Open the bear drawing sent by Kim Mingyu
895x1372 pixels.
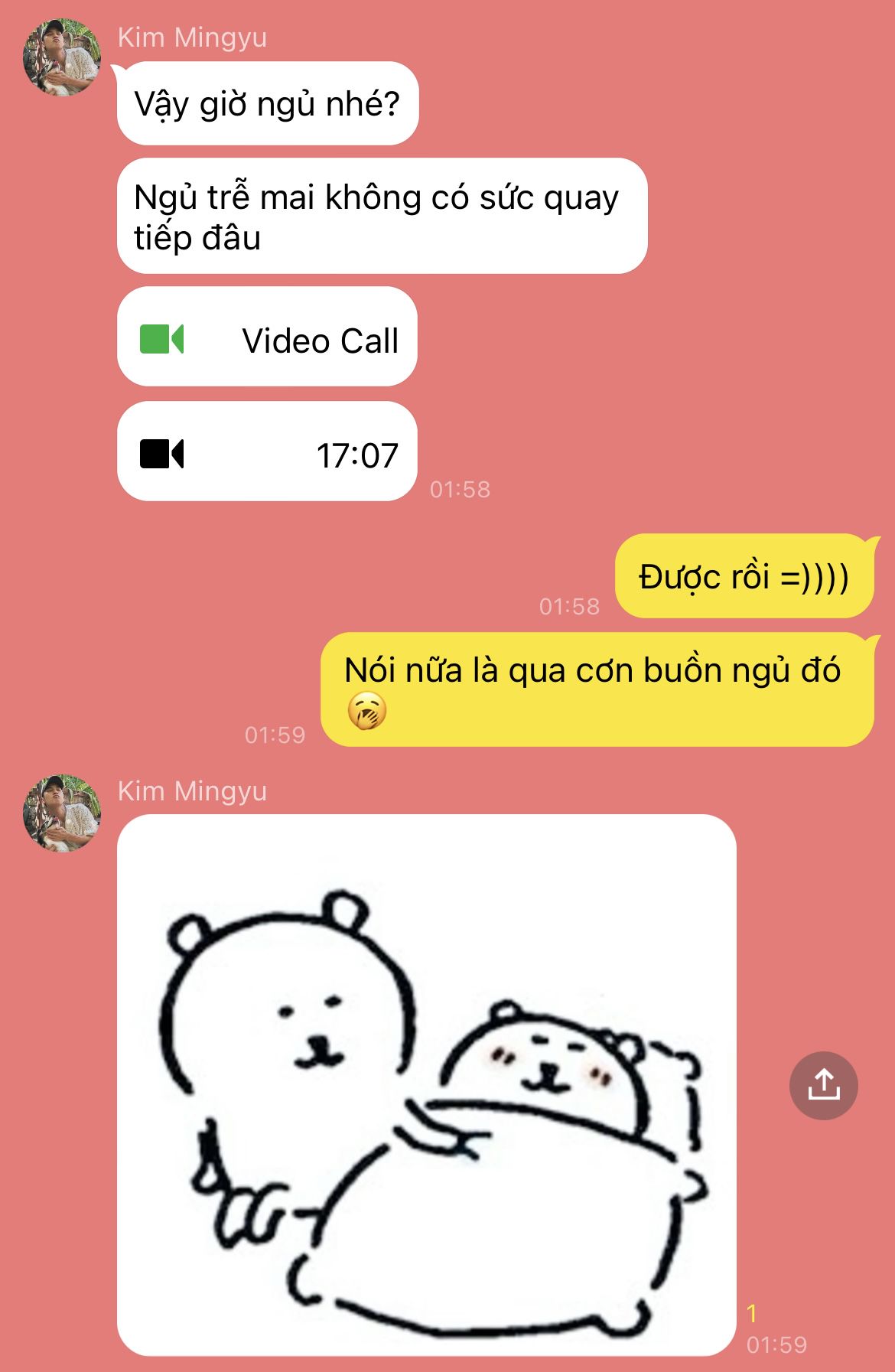(426, 1085)
